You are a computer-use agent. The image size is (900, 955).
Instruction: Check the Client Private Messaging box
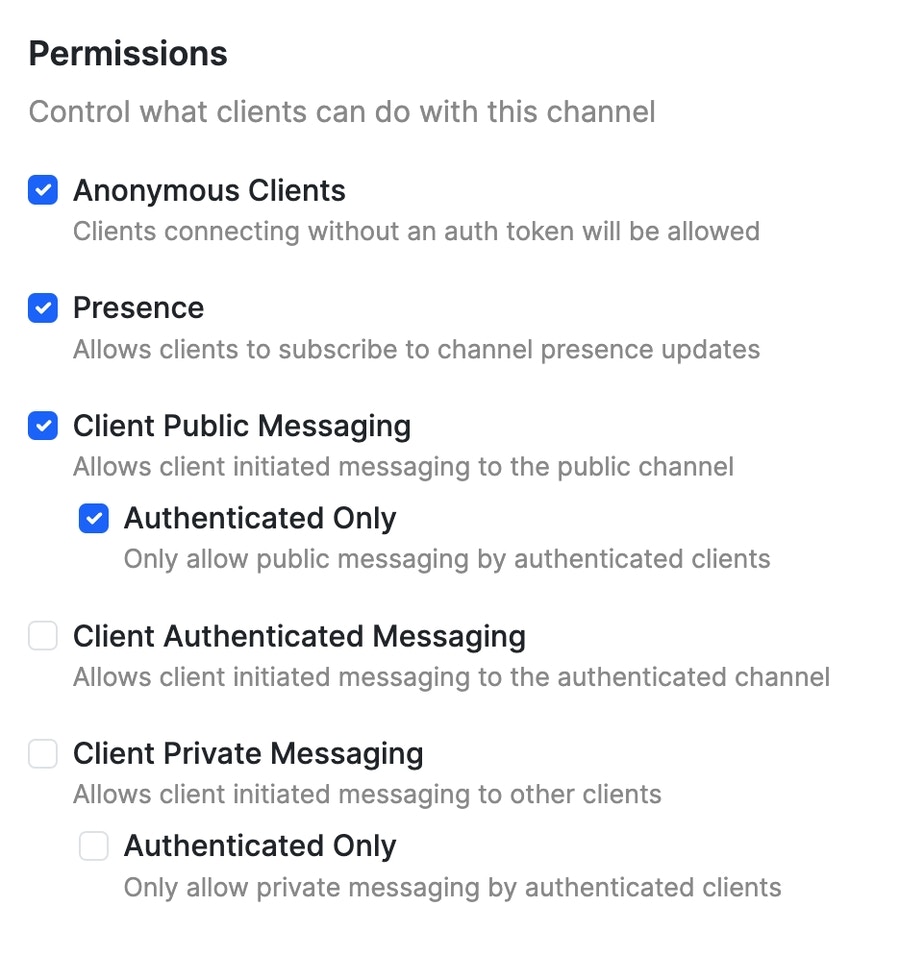point(43,754)
